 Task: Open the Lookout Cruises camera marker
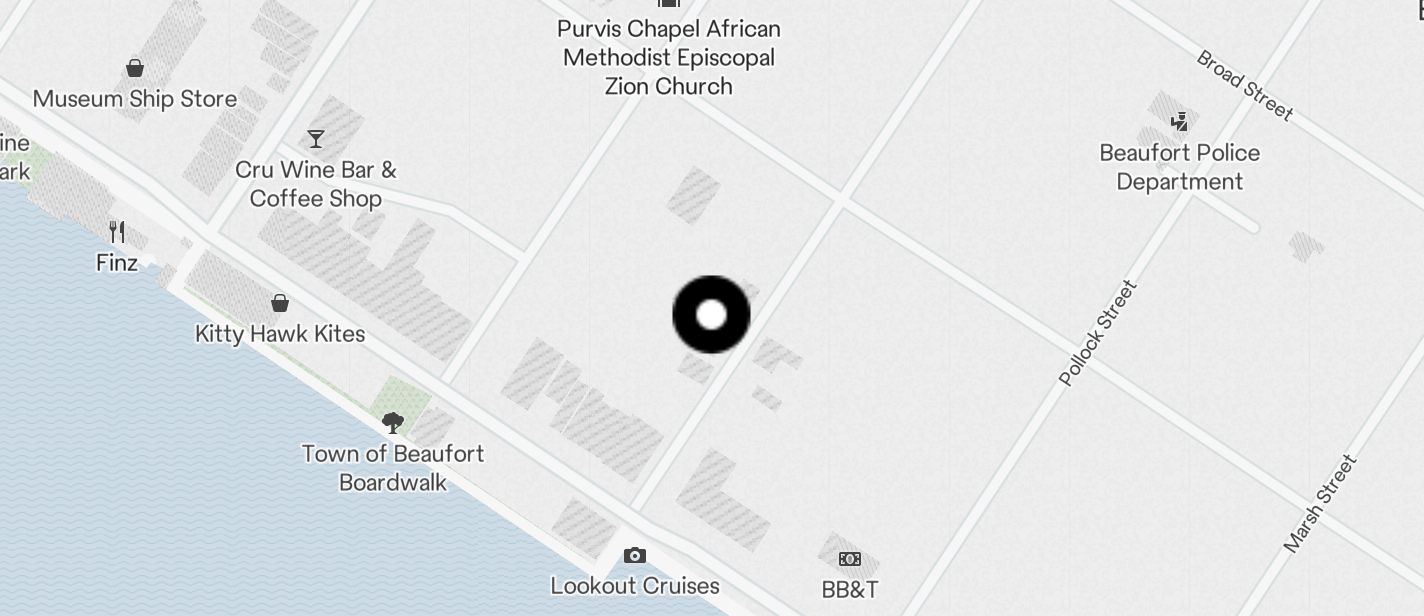coord(635,556)
